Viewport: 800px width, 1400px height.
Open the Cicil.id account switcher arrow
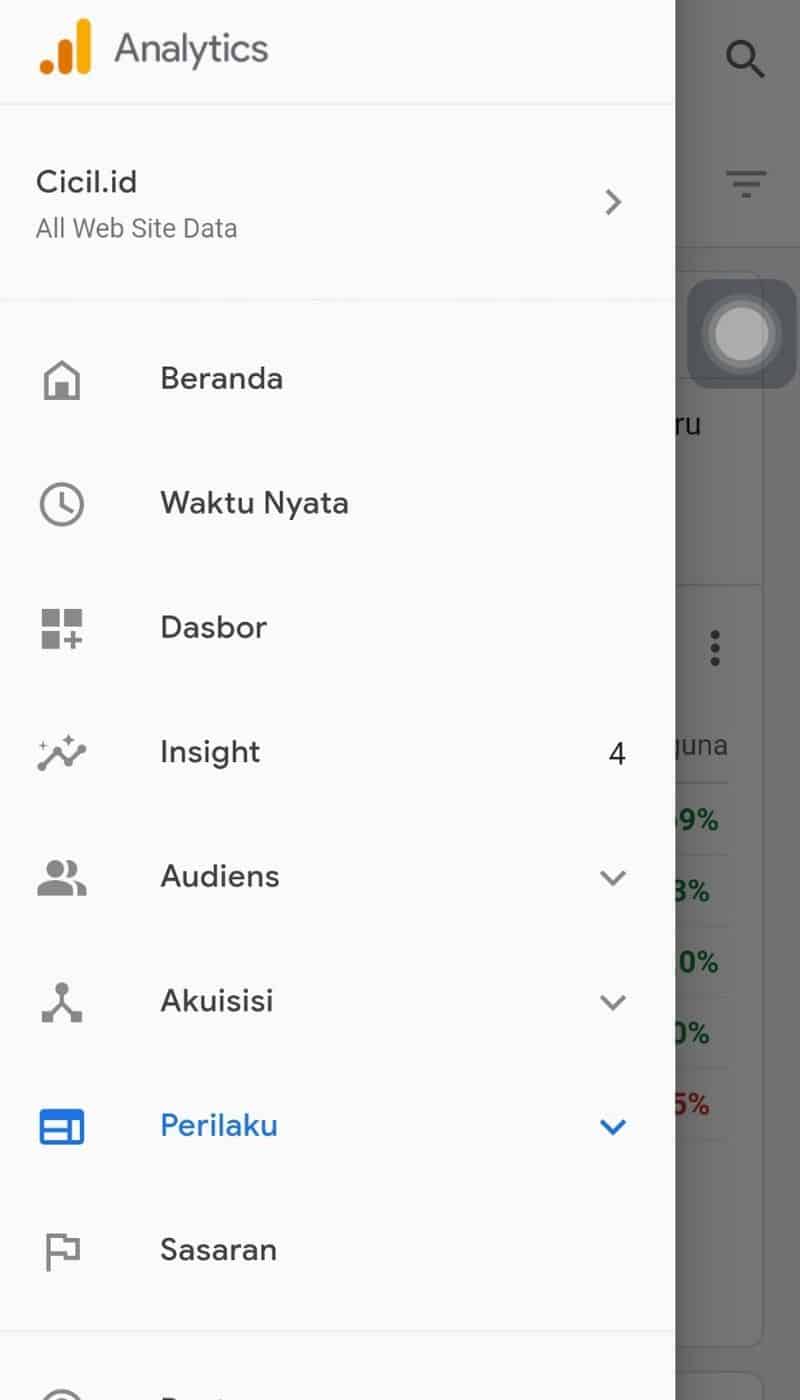[x=613, y=202]
